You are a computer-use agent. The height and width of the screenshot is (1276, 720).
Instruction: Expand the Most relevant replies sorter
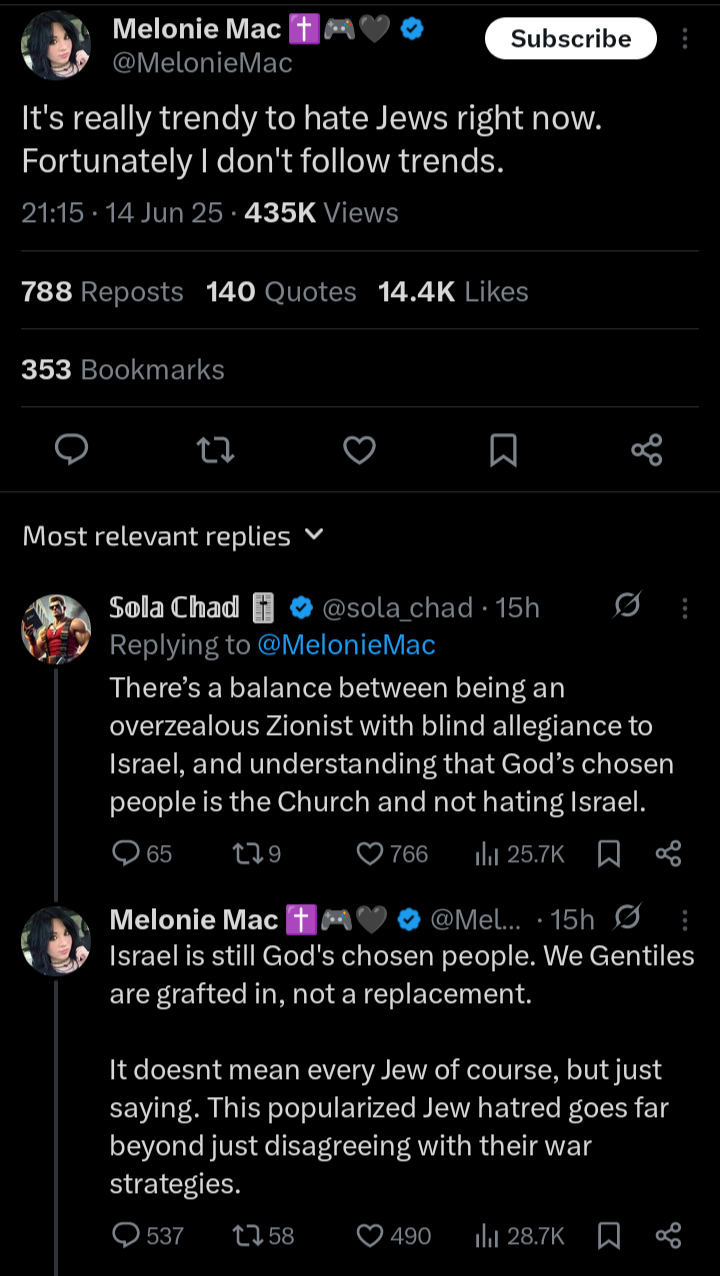click(x=173, y=536)
